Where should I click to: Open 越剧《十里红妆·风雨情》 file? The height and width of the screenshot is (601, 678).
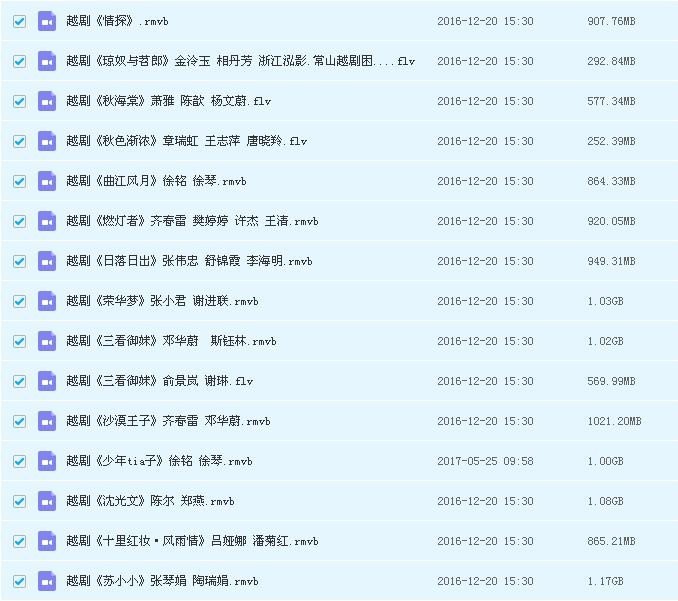(192, 541)
